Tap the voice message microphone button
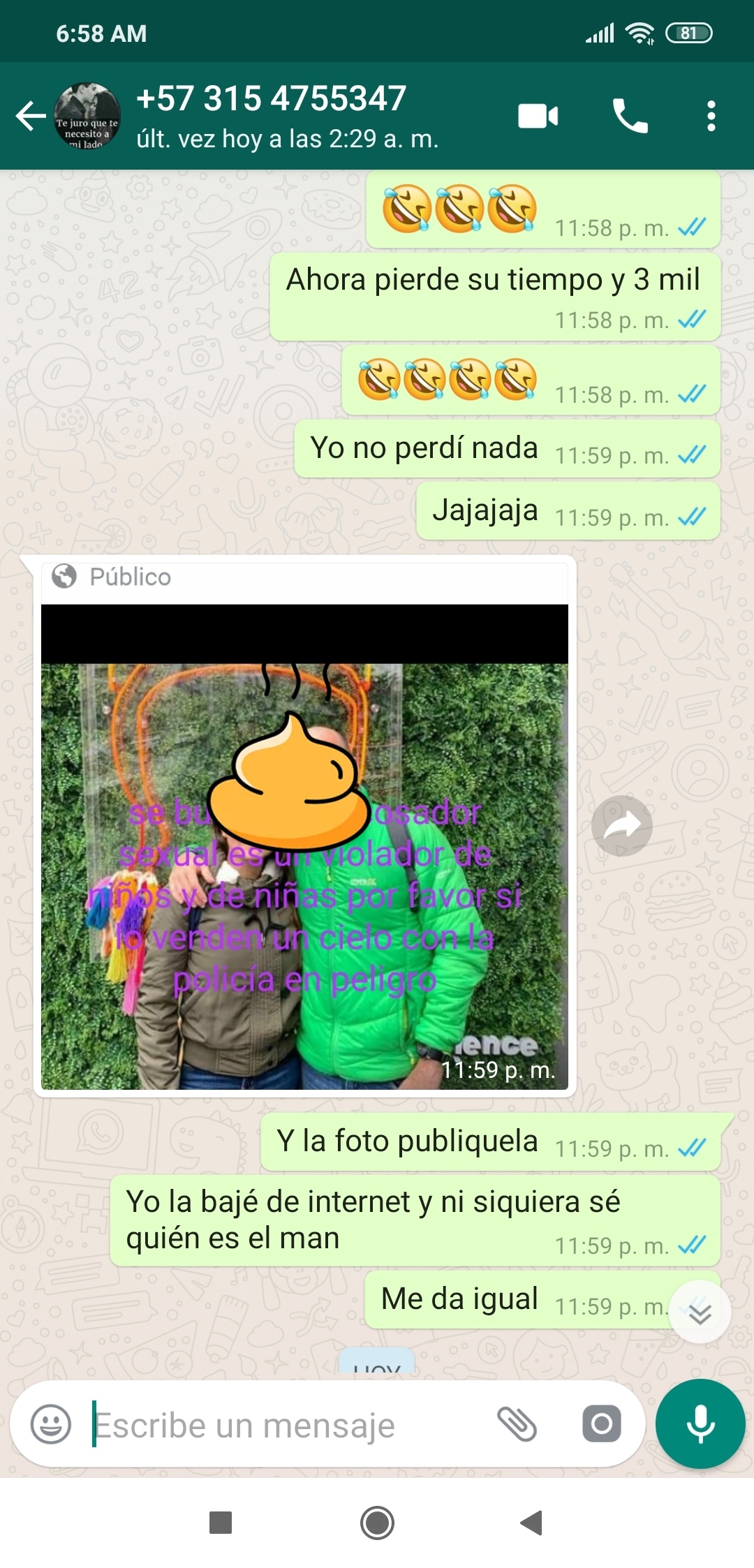This screenshot has height=1568, width=754. pos(700,1424)
